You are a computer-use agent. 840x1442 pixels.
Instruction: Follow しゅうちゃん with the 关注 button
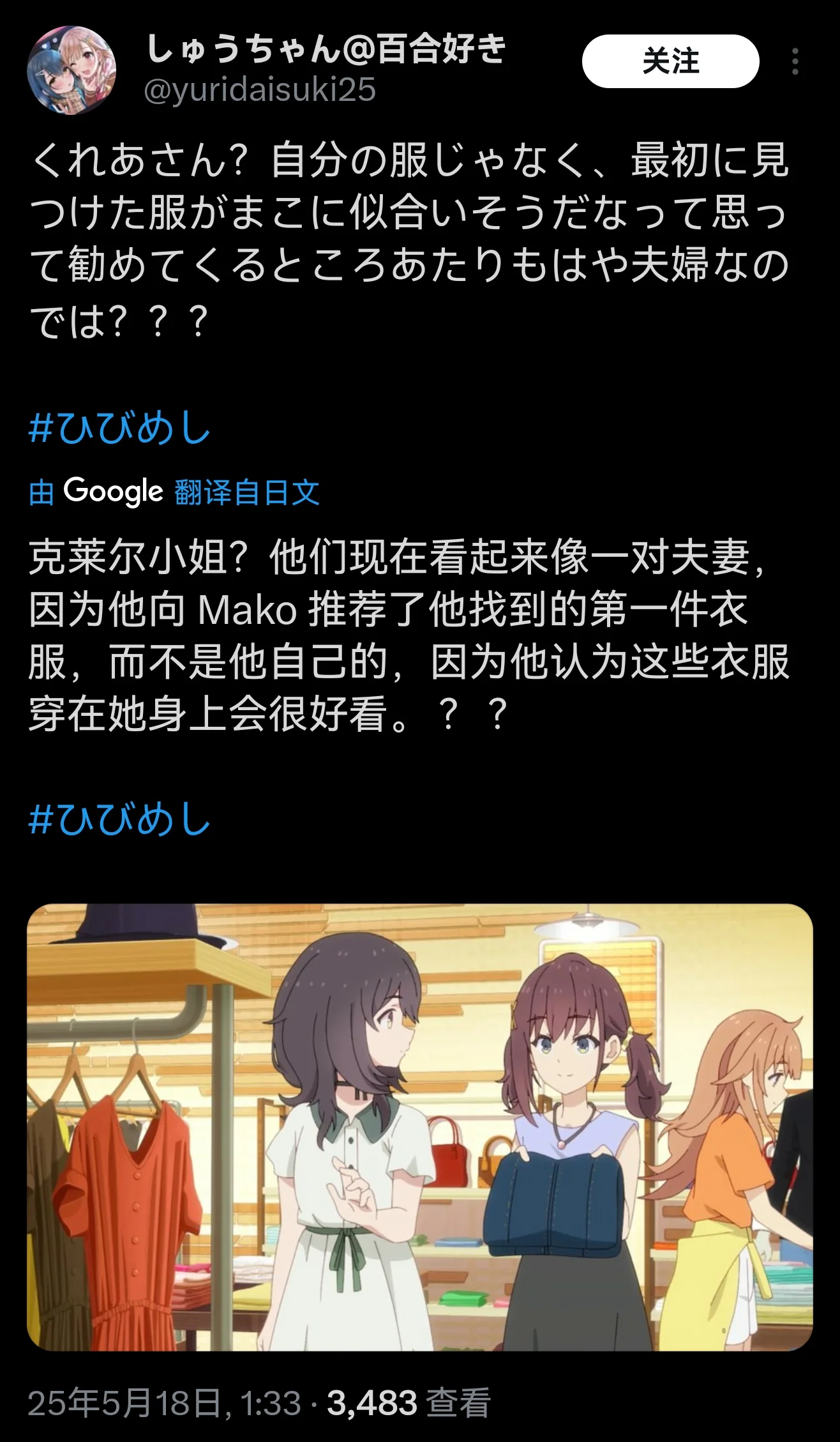[x=670, y=61]
